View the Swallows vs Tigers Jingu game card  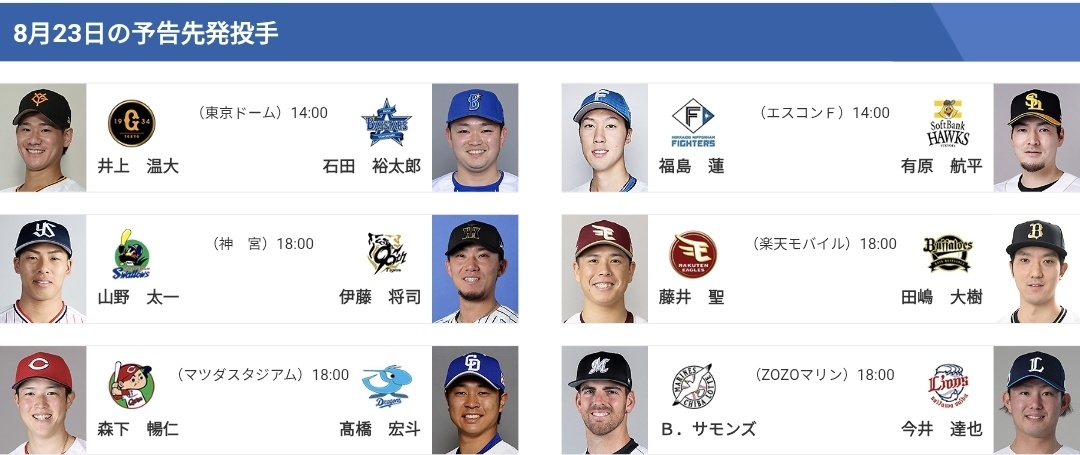coord(259,269)
